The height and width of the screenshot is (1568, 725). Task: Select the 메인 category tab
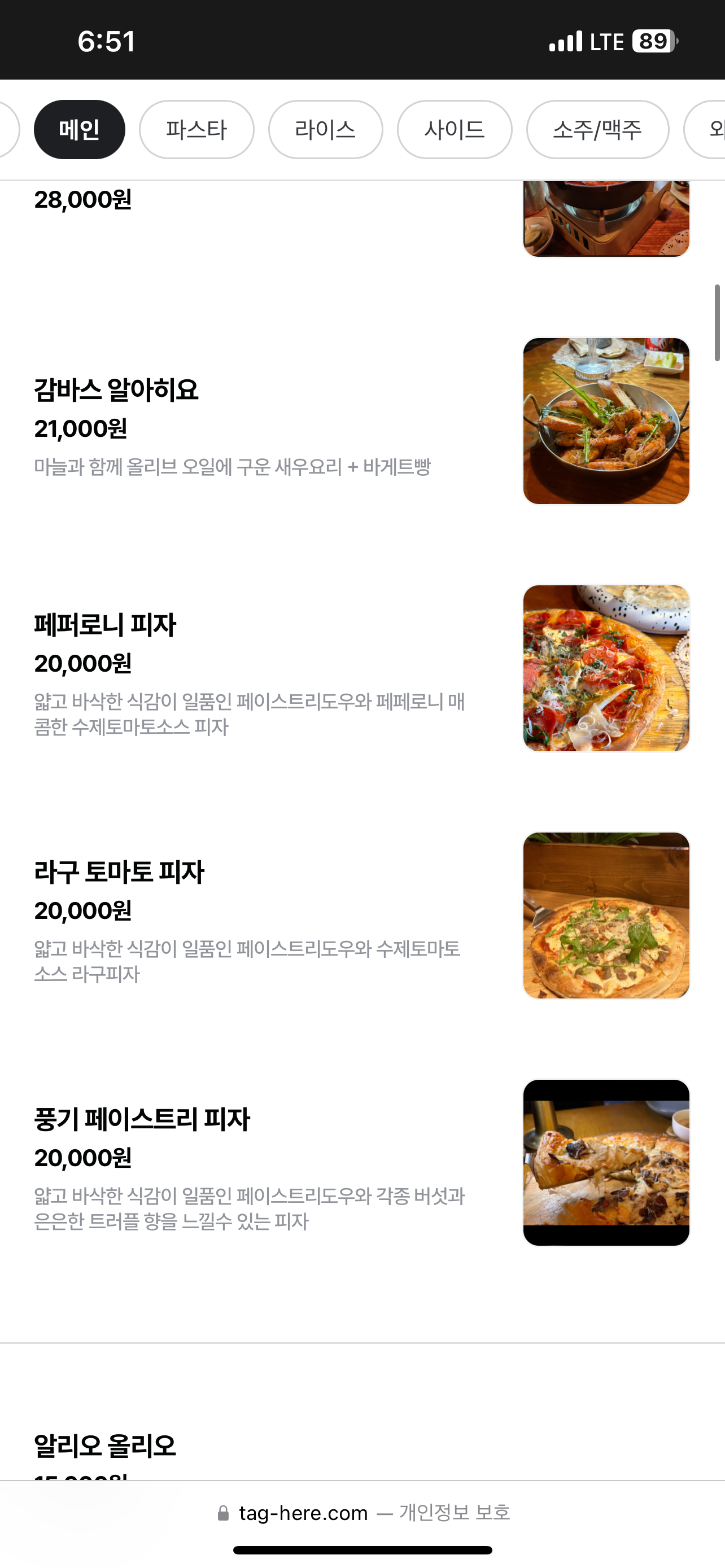coord(79,130)
